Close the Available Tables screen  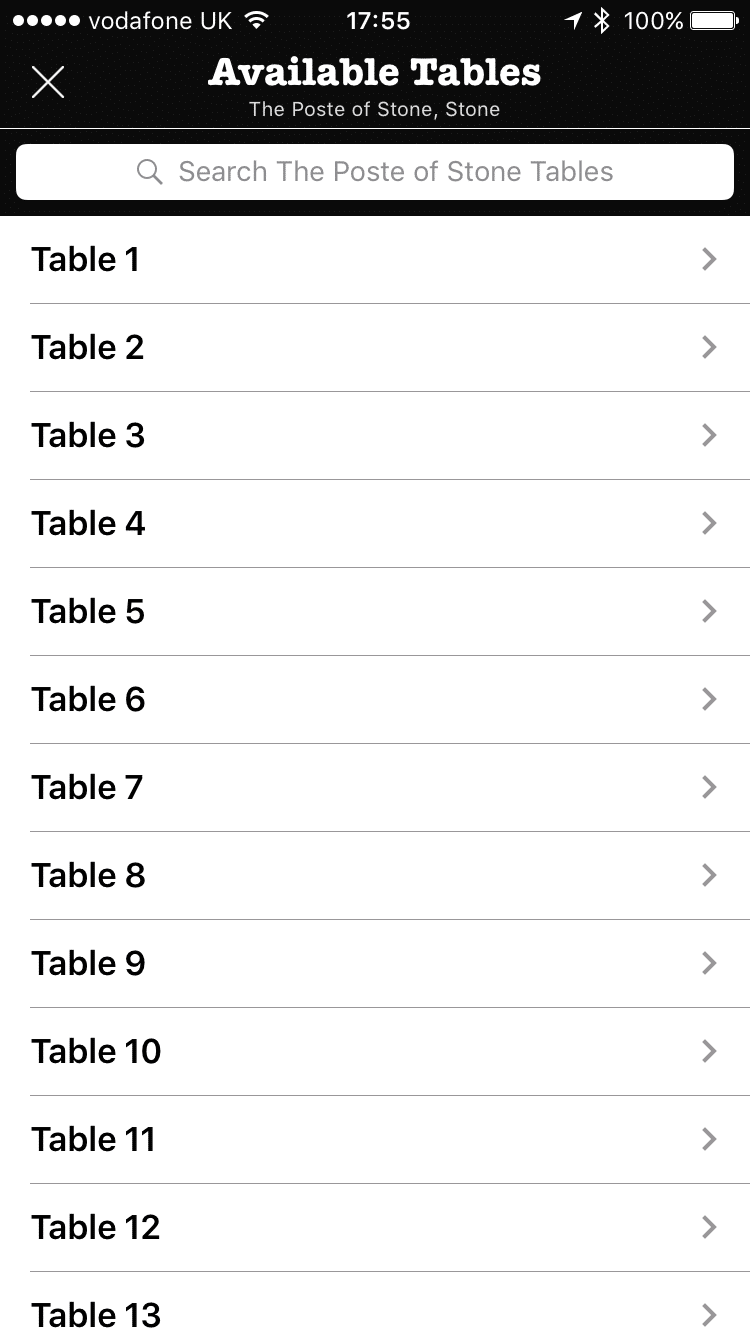pyautogui.click(x=48, y=82)
